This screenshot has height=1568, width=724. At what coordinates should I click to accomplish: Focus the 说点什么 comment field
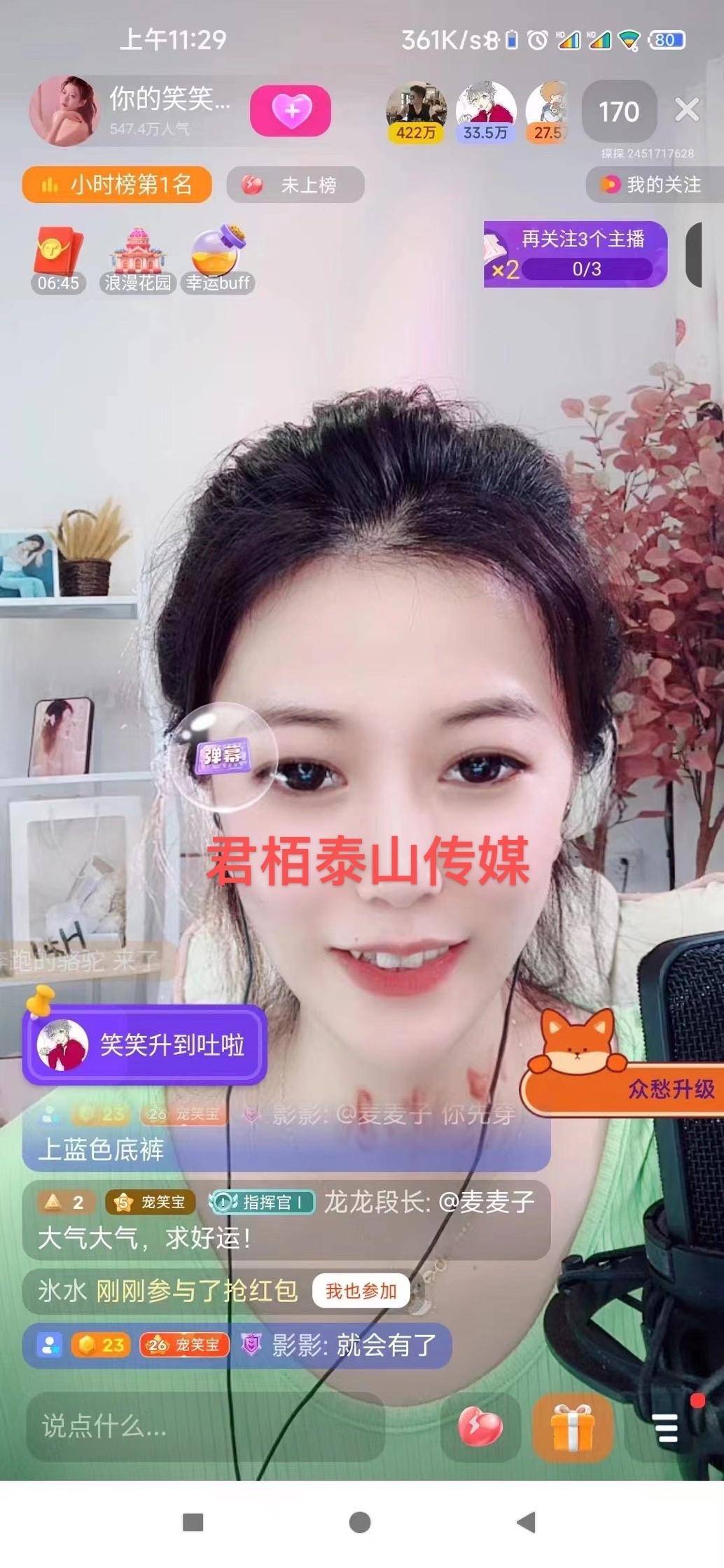pos(203,1426)
